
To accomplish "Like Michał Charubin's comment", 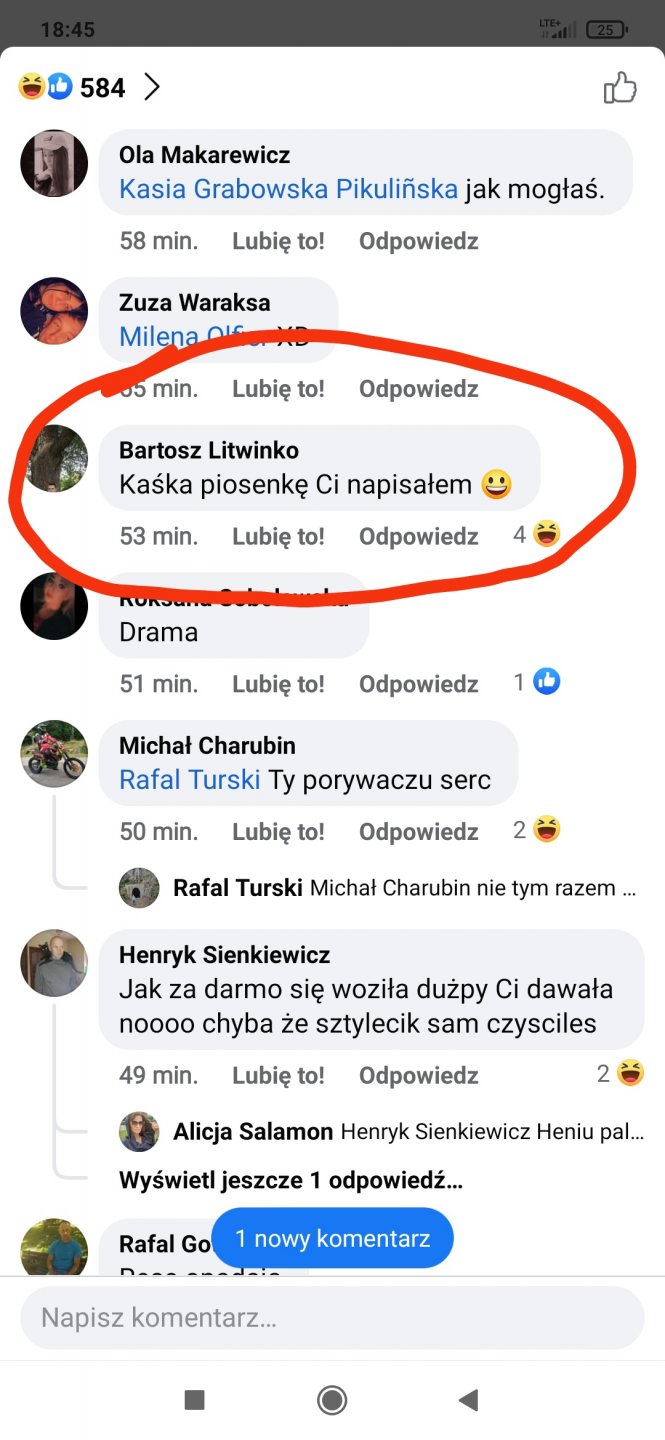I will tap(278, 831).
